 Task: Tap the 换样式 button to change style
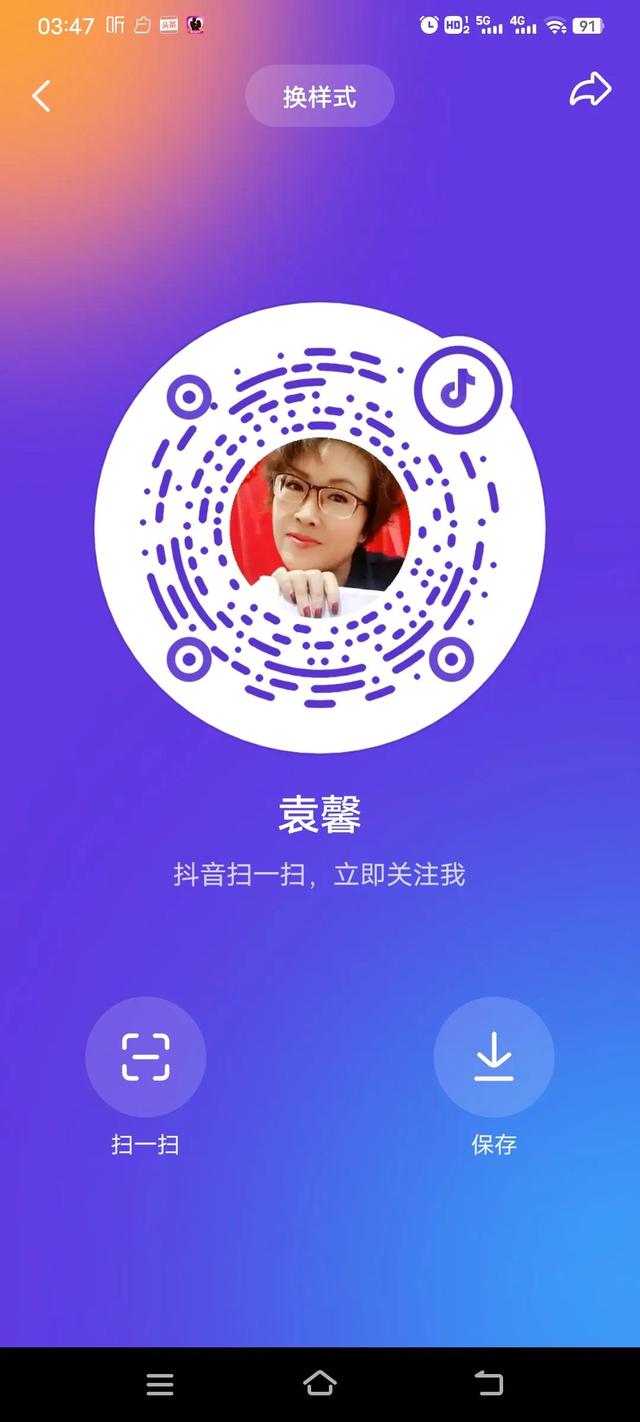pos(319,97)
